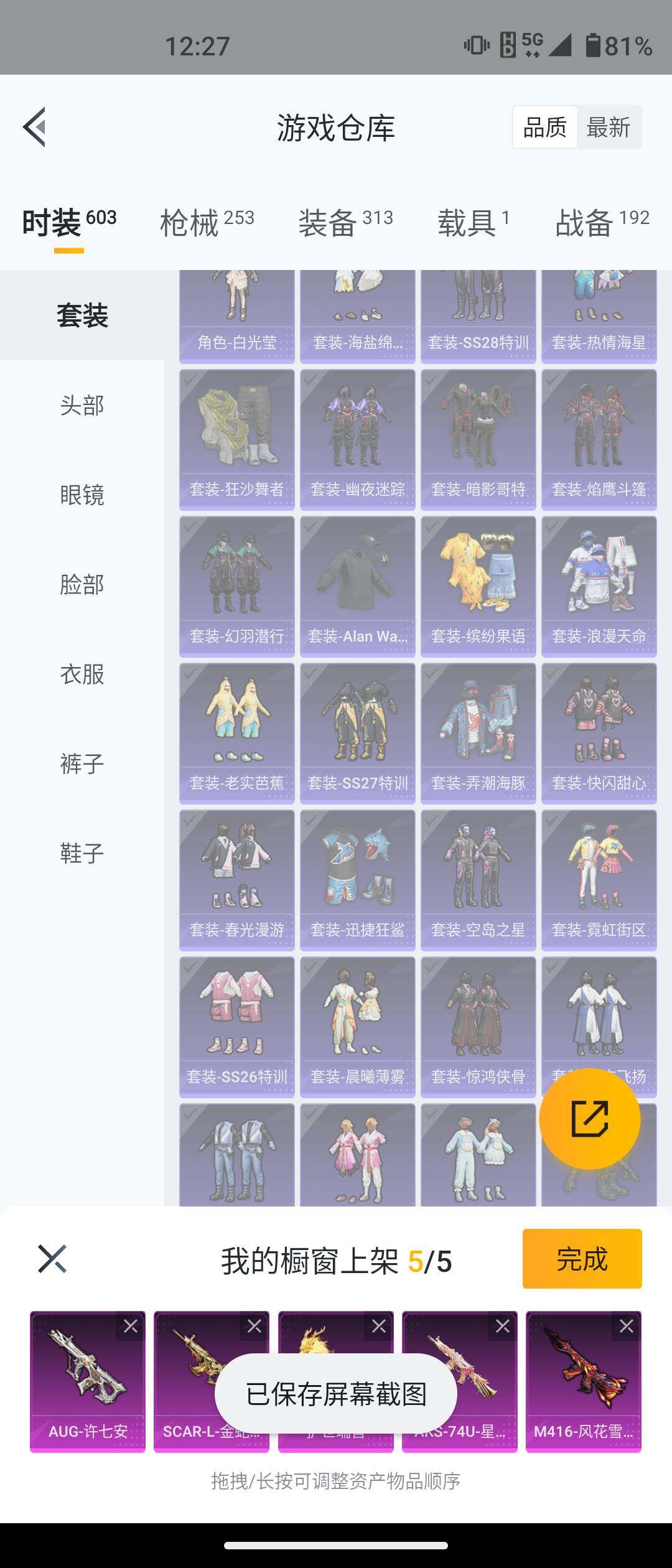This screenshot has height=1568, width=672.
Task: Go back from the 游戏仓库 page
Action: tap(35, 127)
